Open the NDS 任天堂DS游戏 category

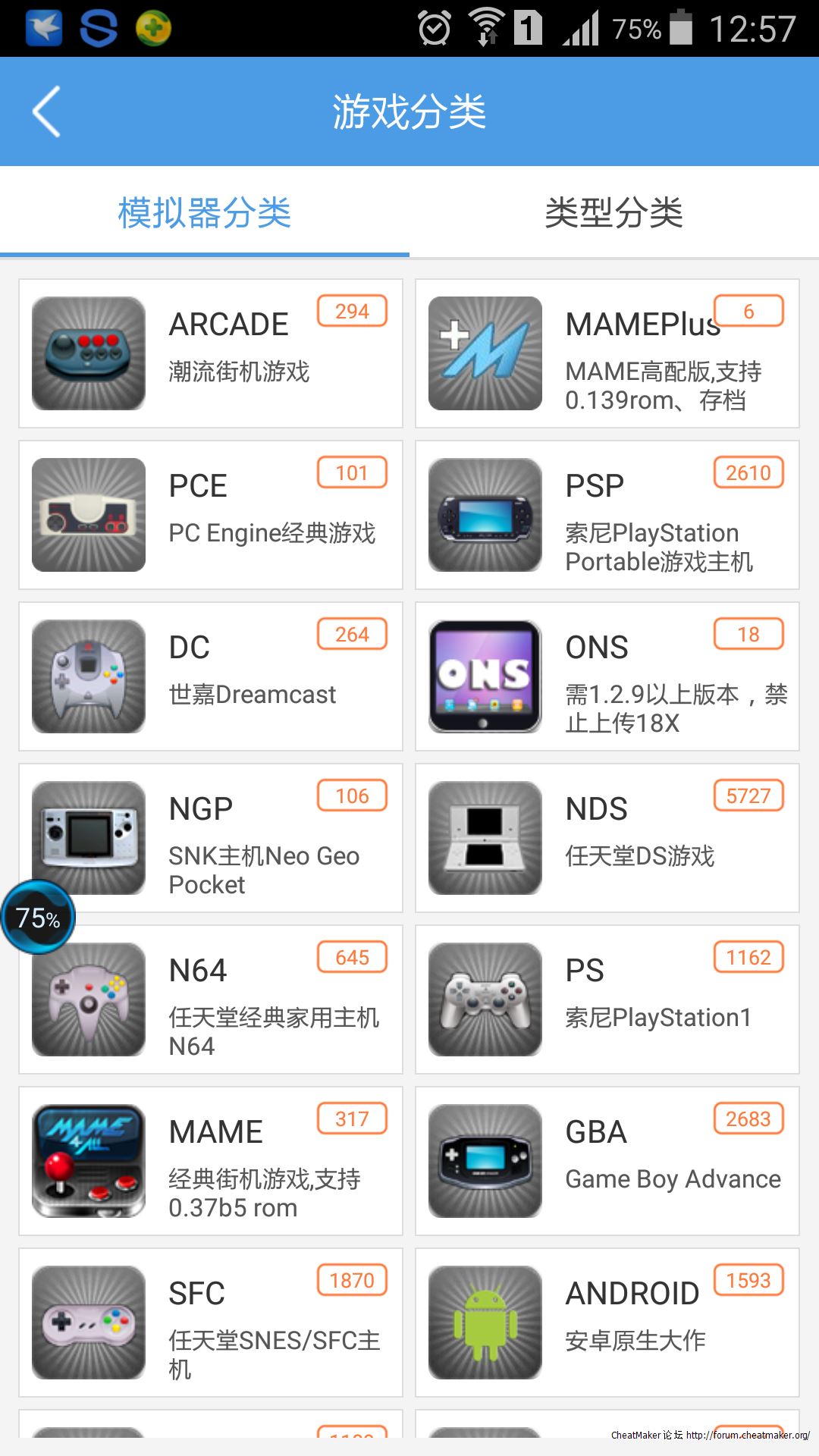607,838
